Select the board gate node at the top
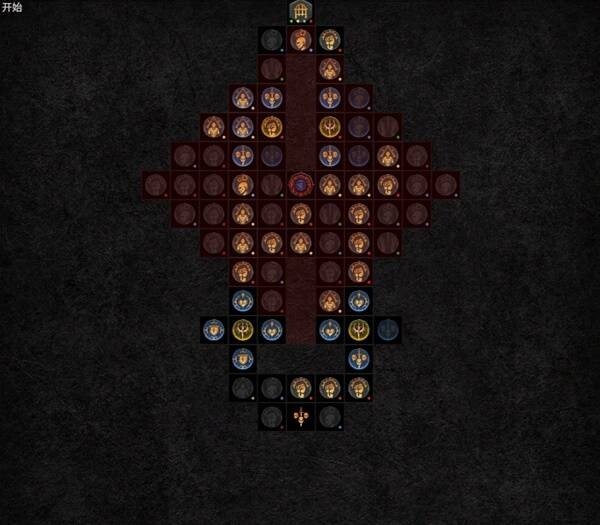 click(300, 11)
